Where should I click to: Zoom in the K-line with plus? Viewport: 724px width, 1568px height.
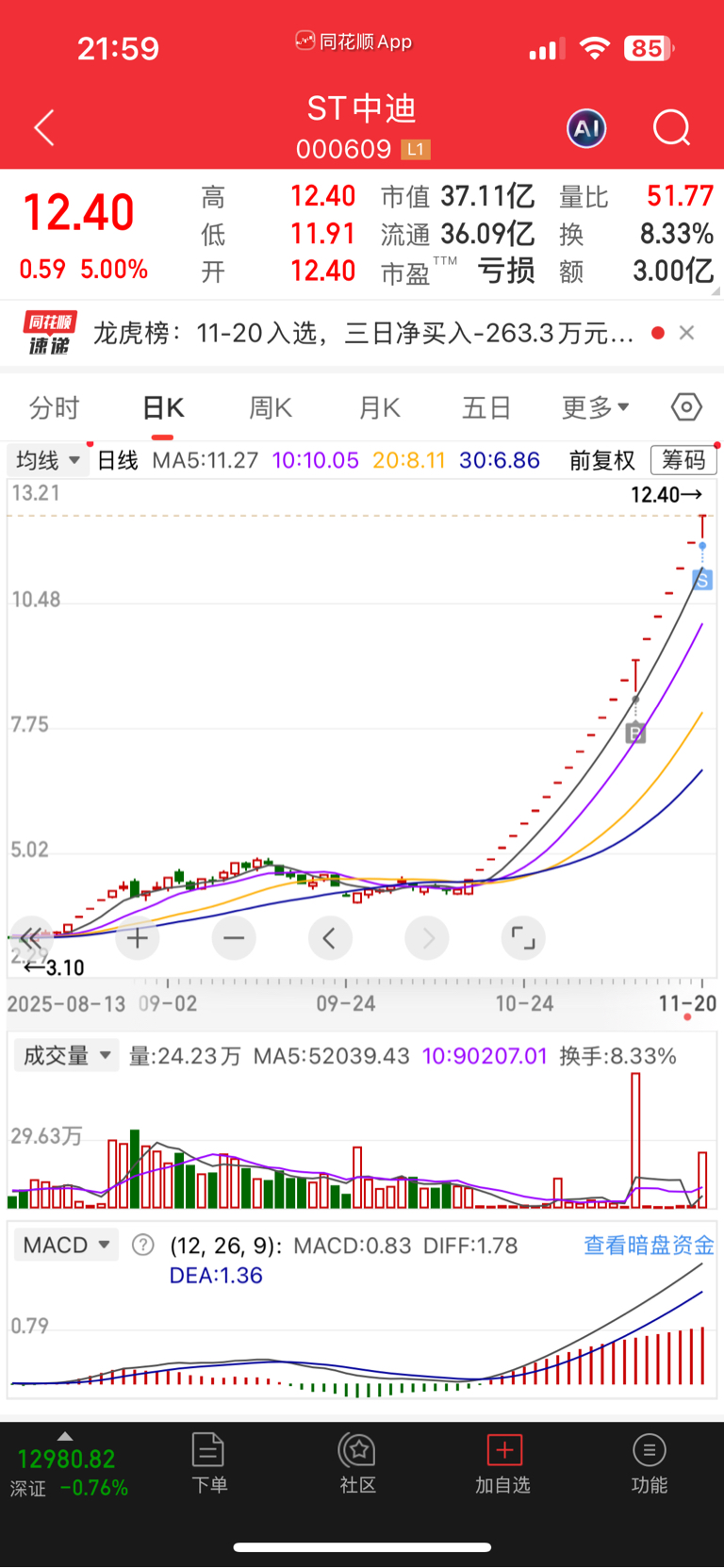coord(138,938)
